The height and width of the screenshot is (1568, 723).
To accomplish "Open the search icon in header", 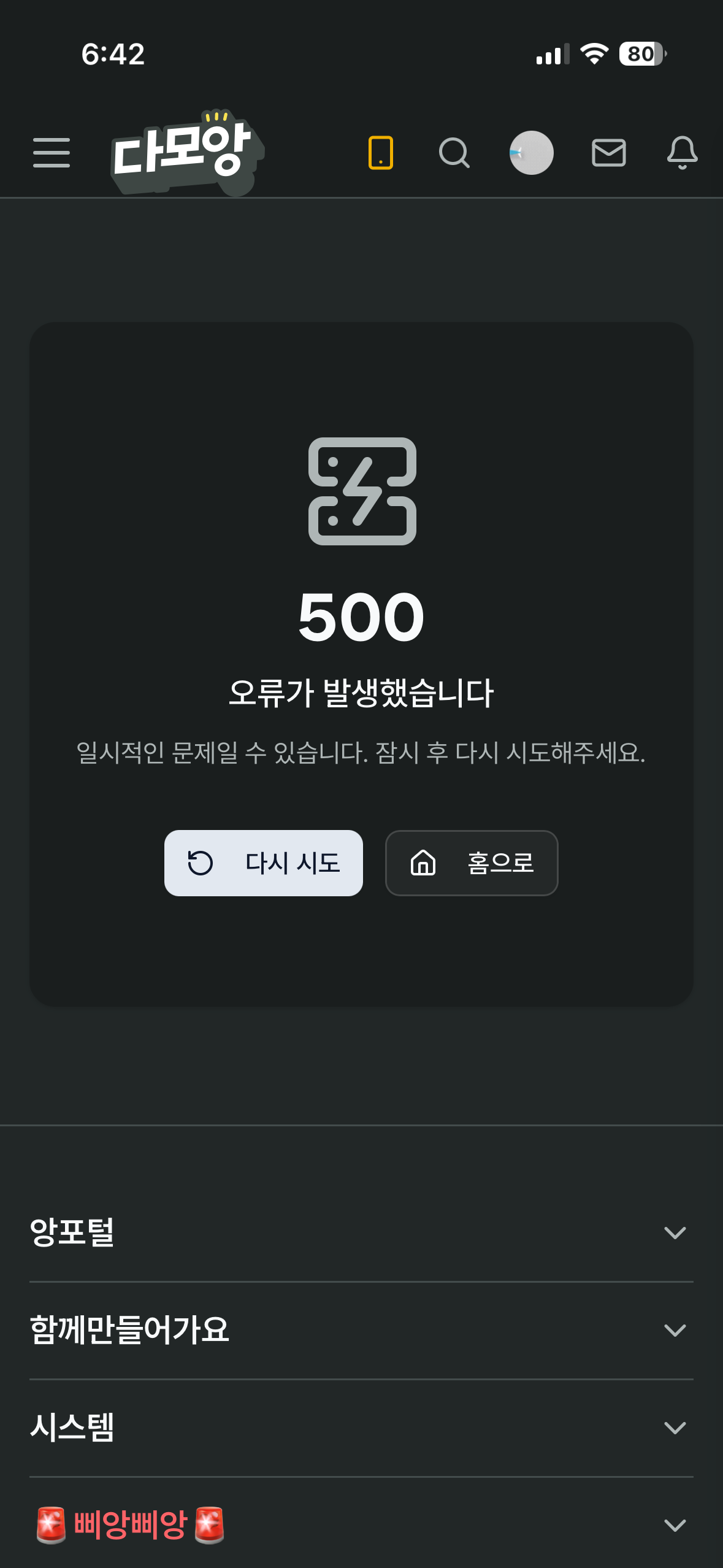I will pyautogui.click(x=454, y=153).
